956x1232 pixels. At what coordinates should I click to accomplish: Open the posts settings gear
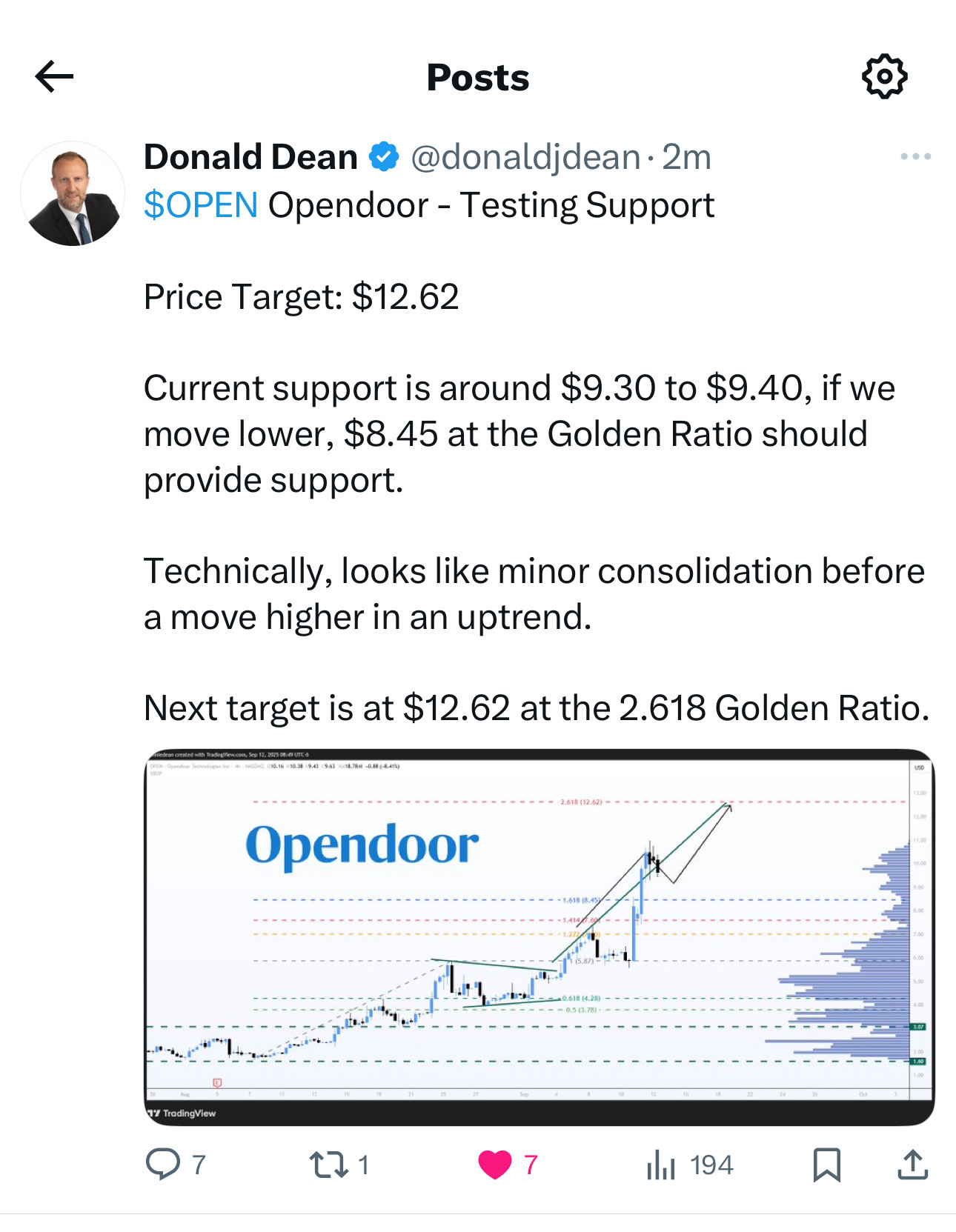tap(884, 76)
